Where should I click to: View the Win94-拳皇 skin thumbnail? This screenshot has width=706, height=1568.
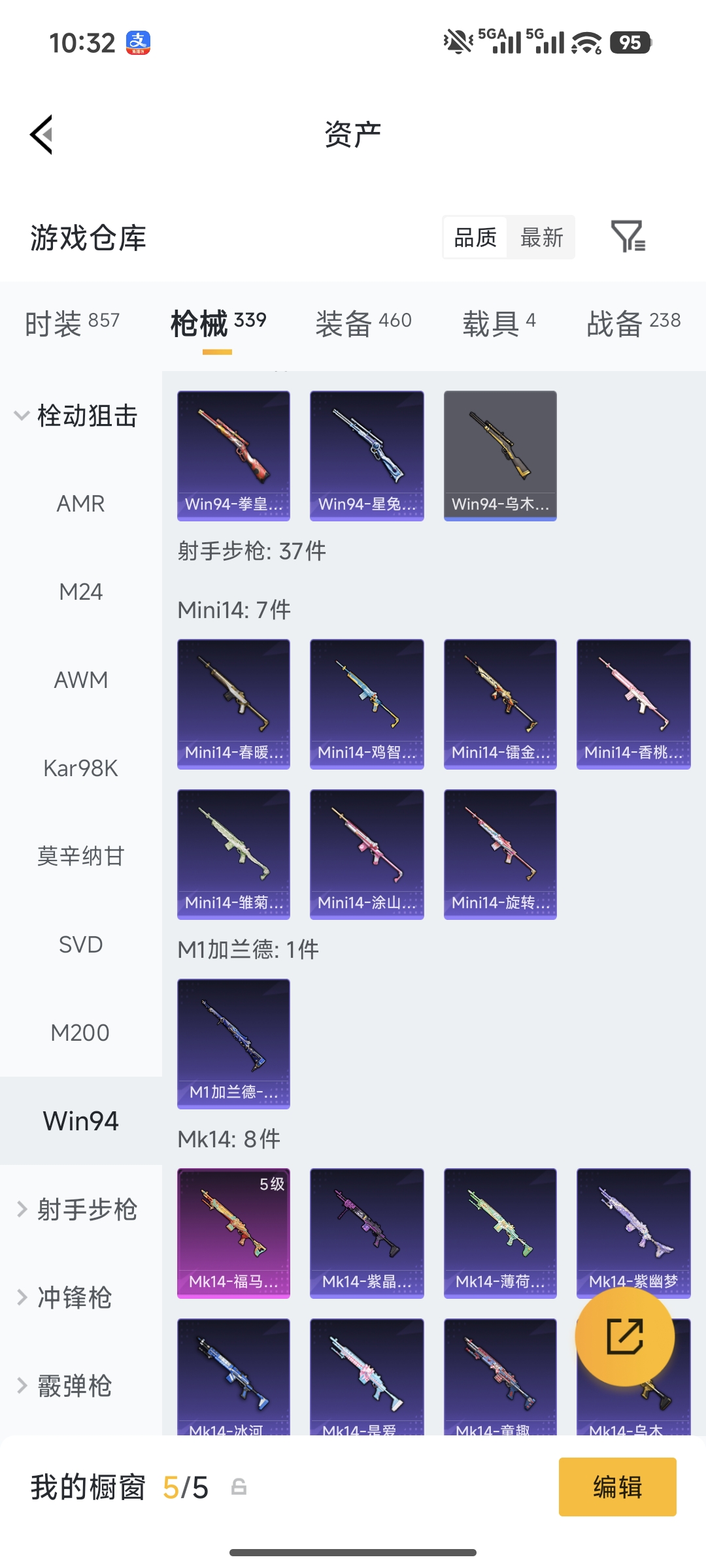click(x=233, y=455)
